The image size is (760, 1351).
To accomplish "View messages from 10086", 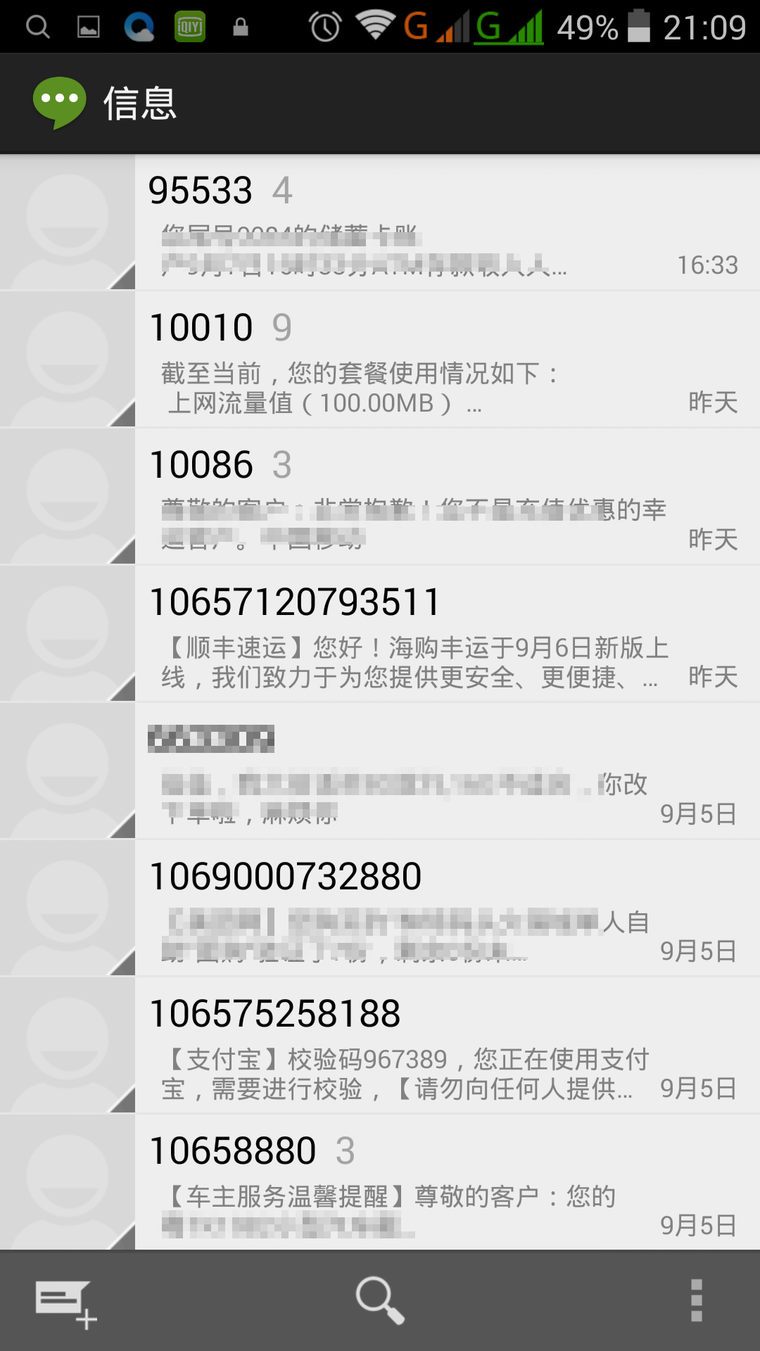I will point(380,496).
